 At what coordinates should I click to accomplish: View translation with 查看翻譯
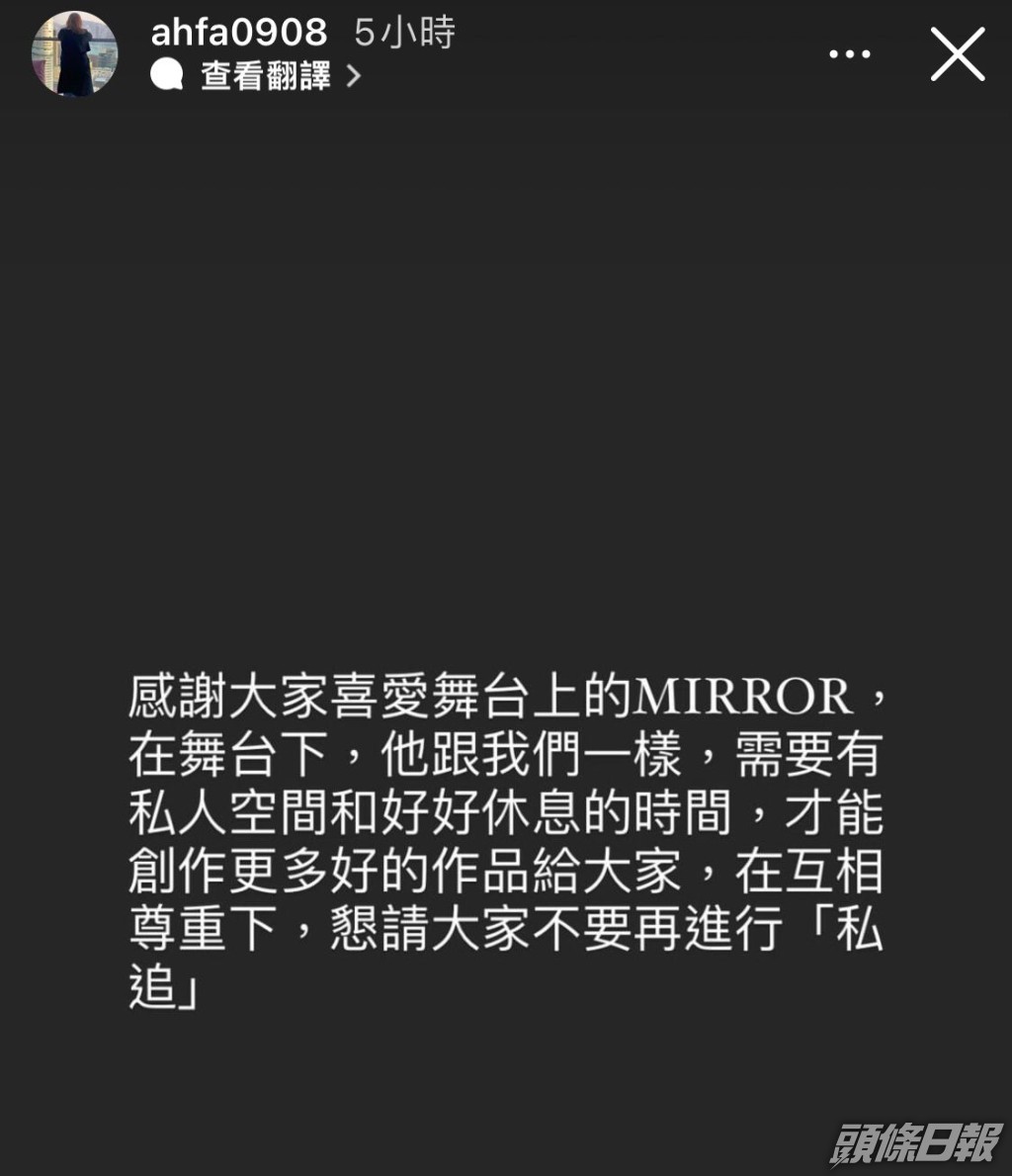click(x=265, y=76)
